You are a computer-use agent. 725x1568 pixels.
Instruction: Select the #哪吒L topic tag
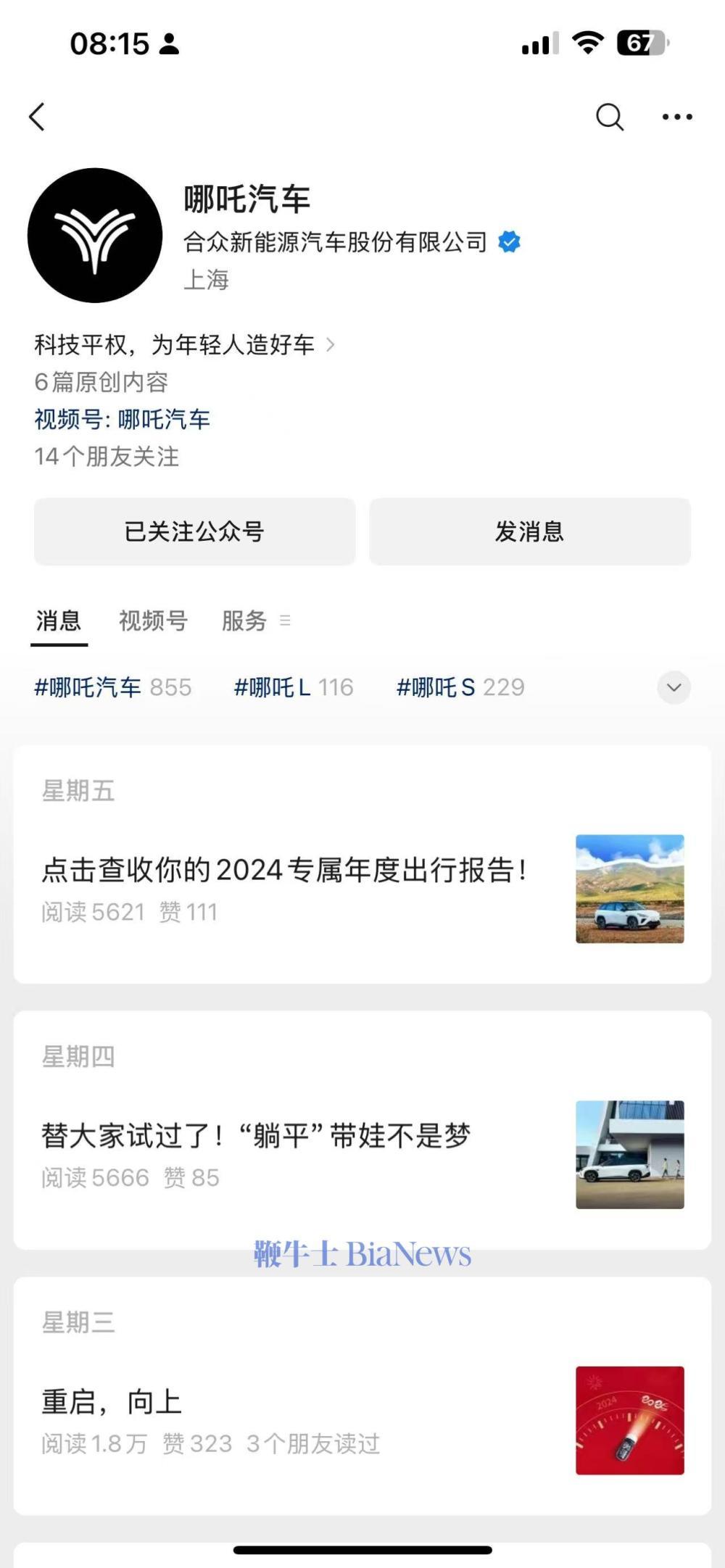point(294,687)
